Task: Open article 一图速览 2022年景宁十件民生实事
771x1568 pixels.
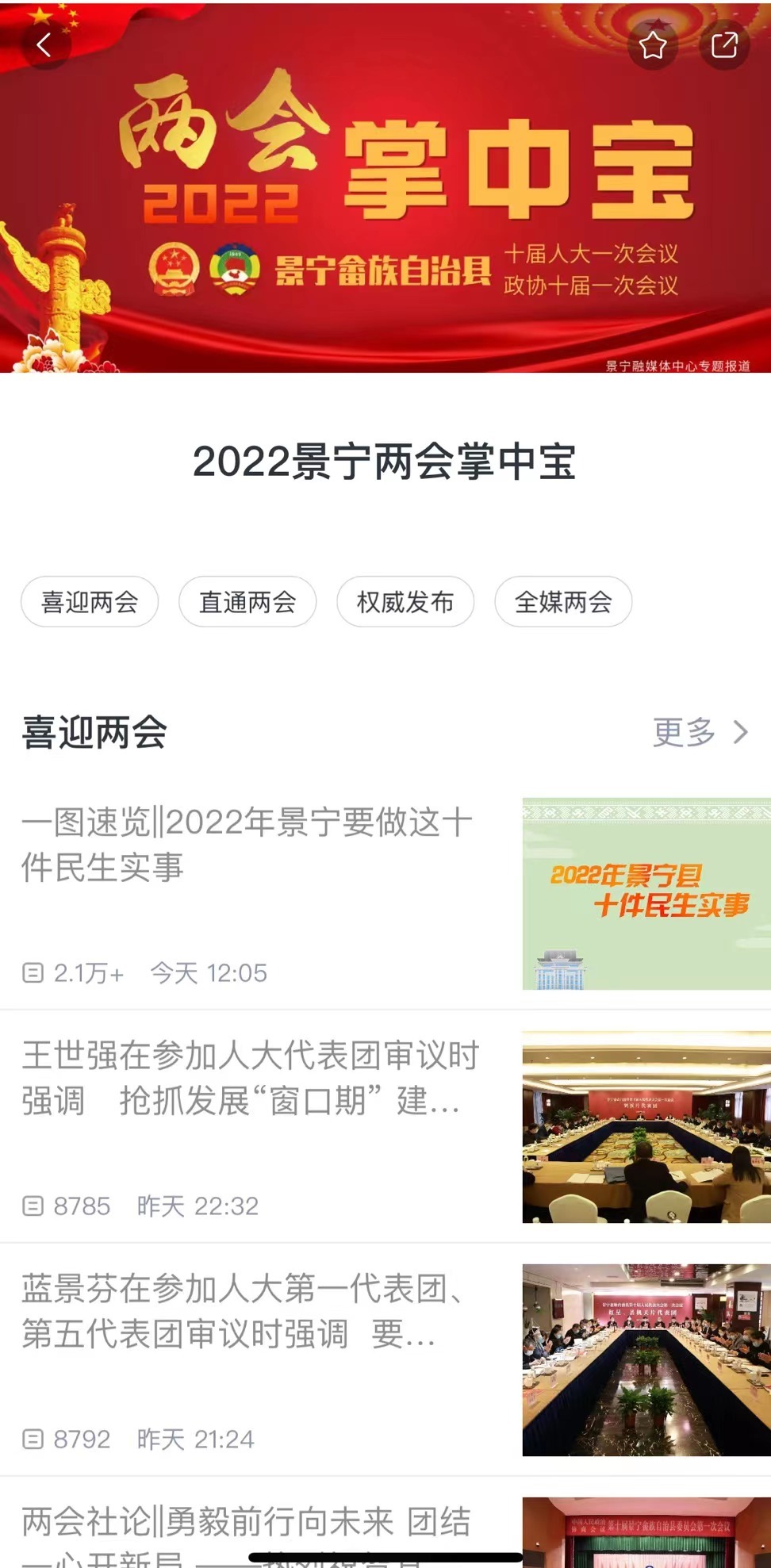Action: (x=247, y=845)
